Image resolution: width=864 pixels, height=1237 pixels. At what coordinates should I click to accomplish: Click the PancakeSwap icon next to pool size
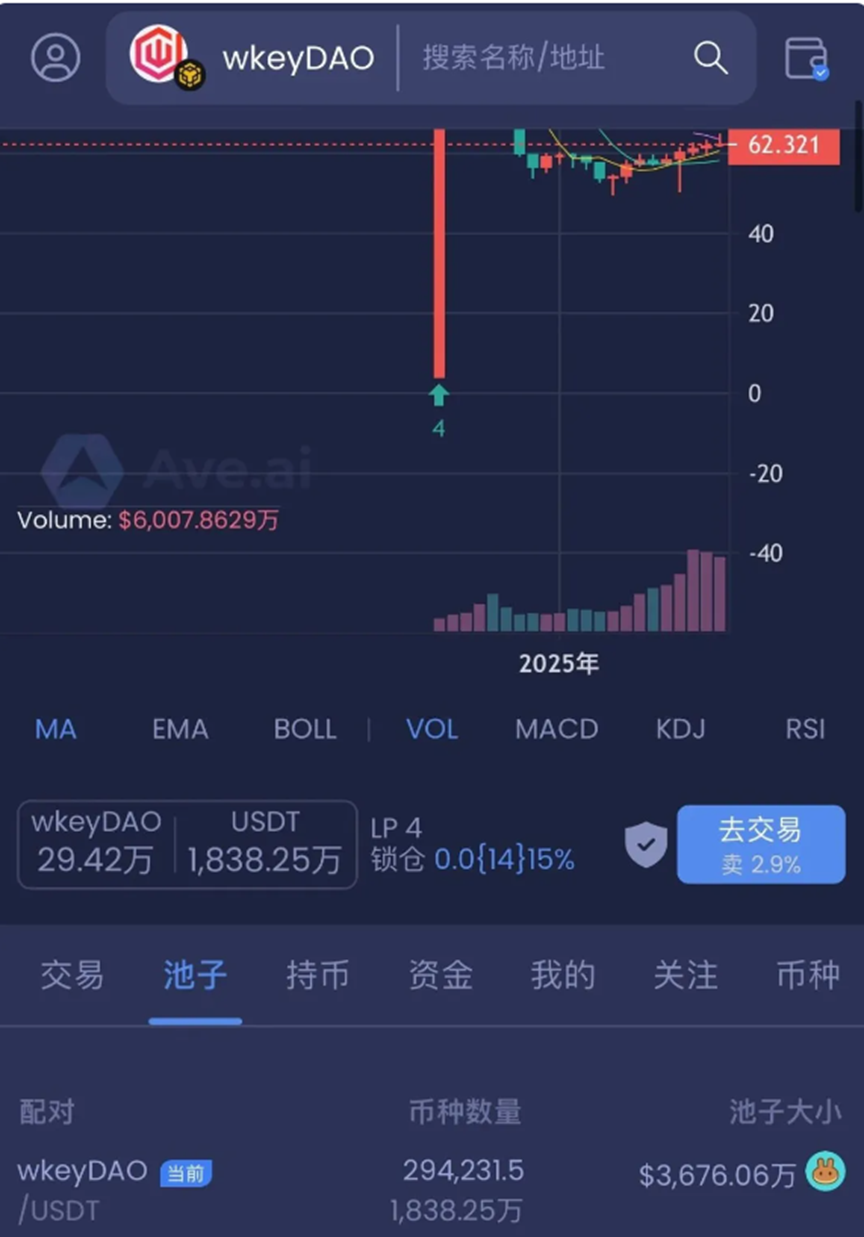click(x=826, y=1169)
